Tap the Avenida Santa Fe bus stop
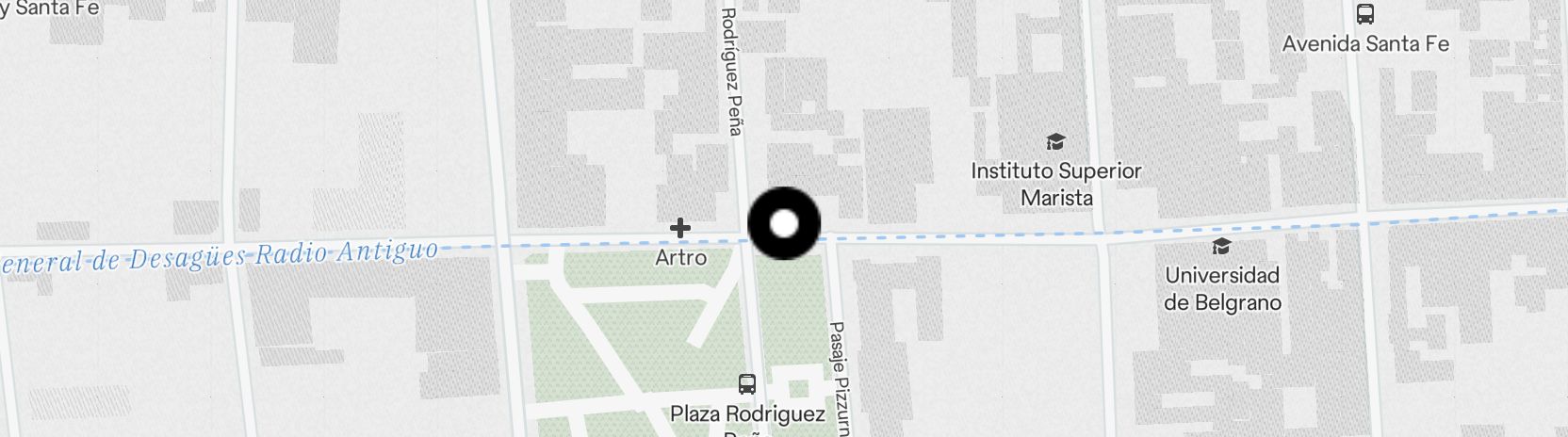 (1364, 15)
